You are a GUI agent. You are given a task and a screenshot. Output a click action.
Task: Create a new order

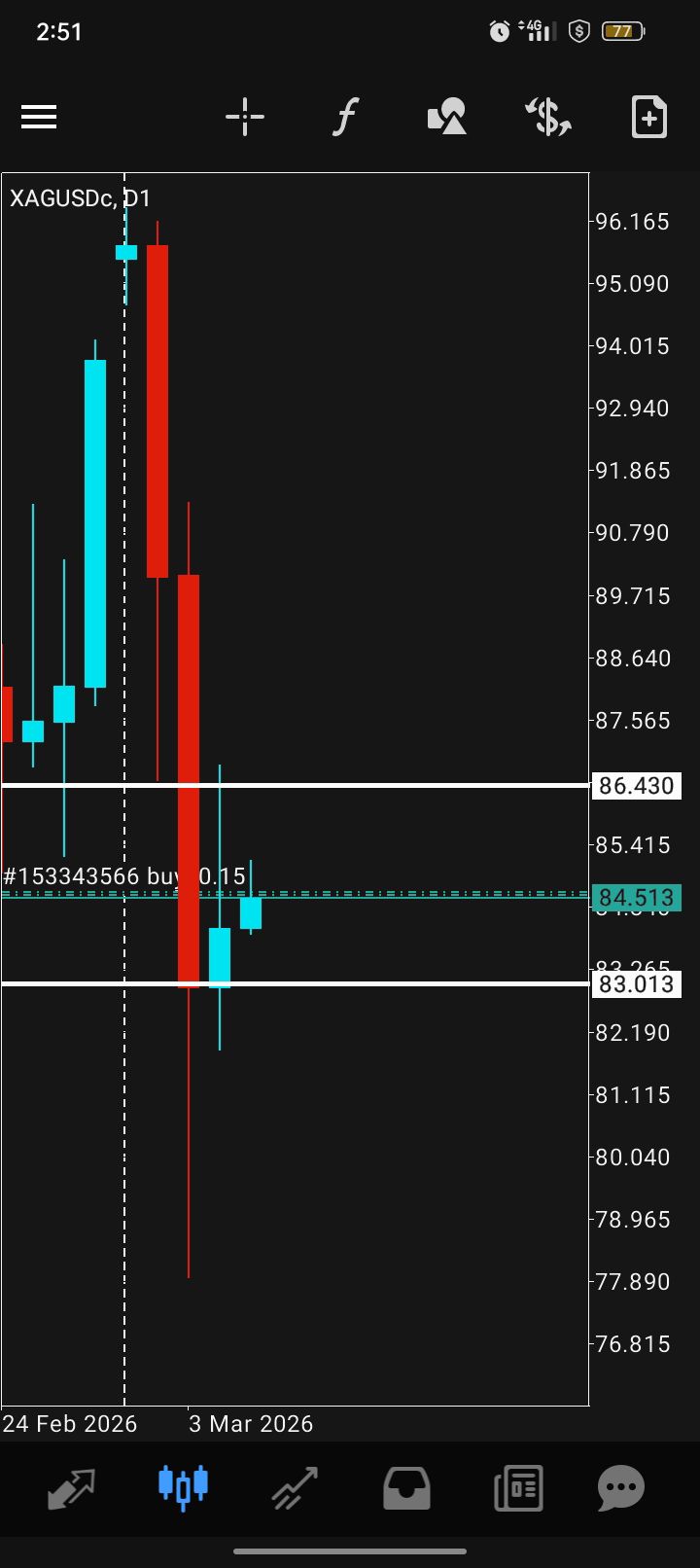[x=648, y=118]
